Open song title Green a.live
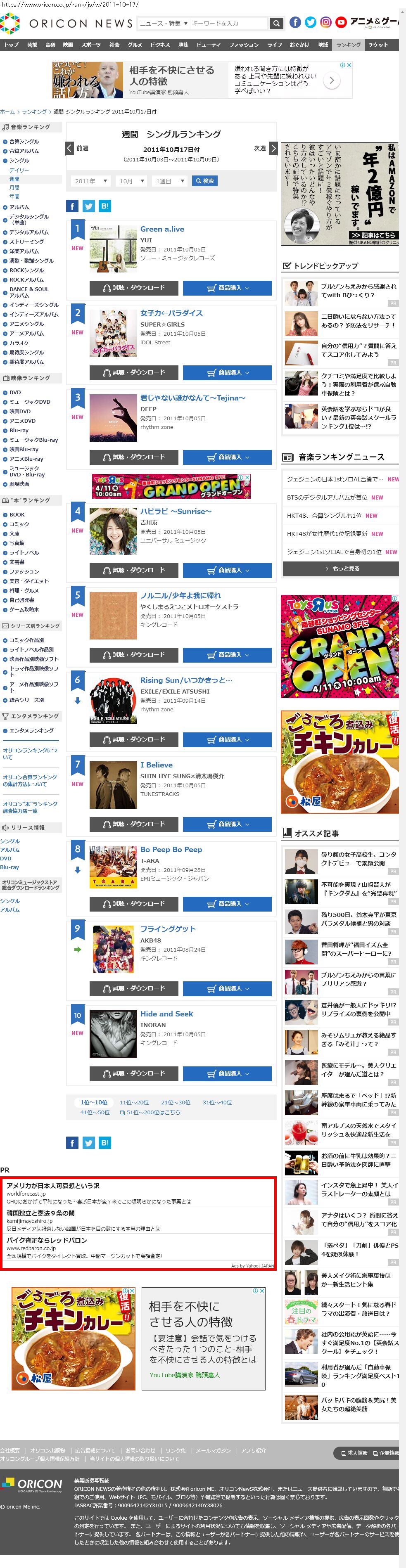406x1568 pixels. coord(162,230)
